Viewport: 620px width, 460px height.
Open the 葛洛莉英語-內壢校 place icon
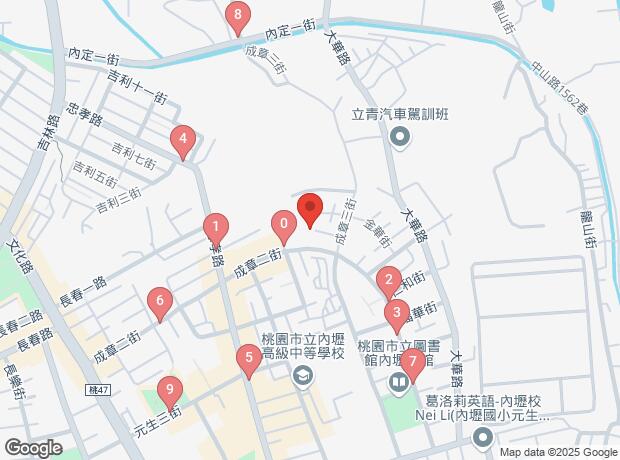pyautogui.click(x=482, y=439)
